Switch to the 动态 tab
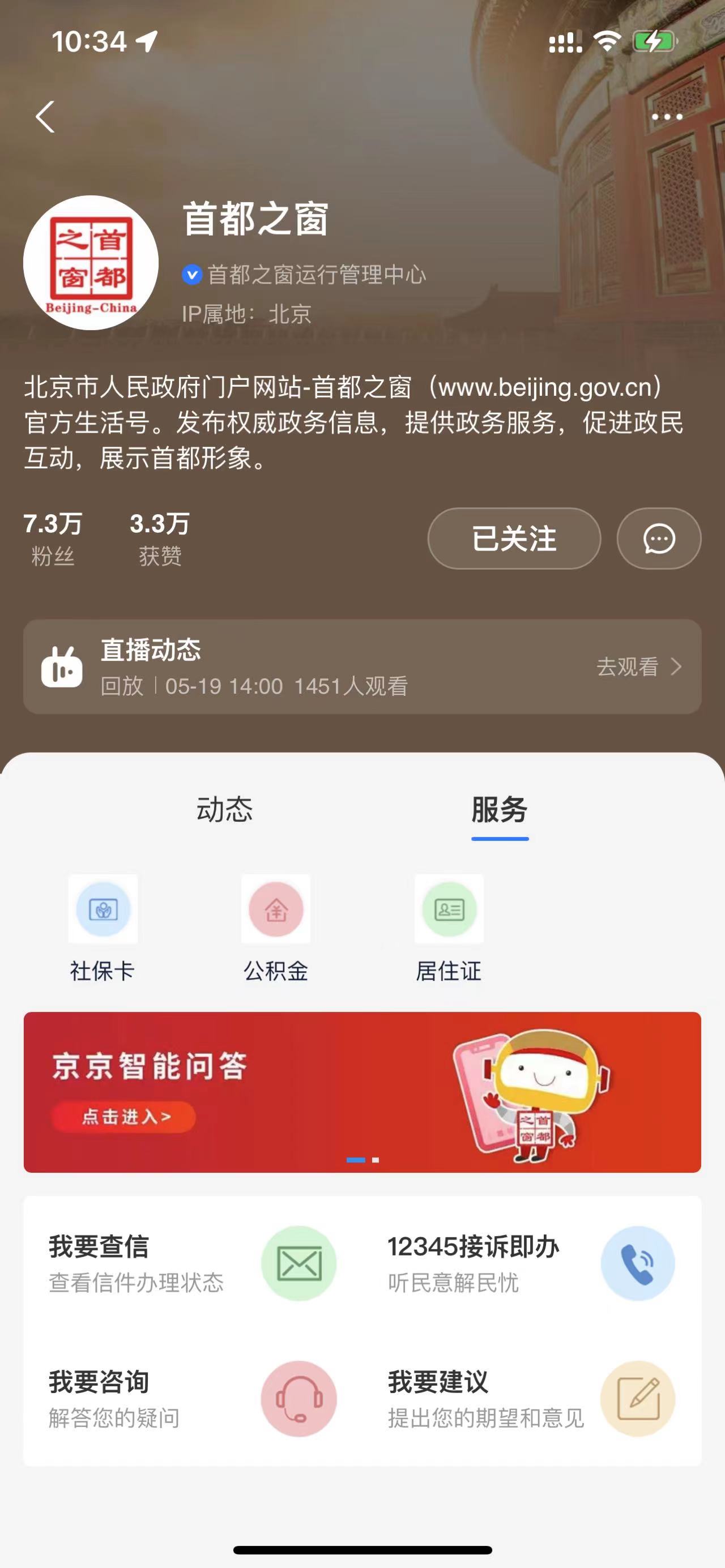 coord(226,811)
